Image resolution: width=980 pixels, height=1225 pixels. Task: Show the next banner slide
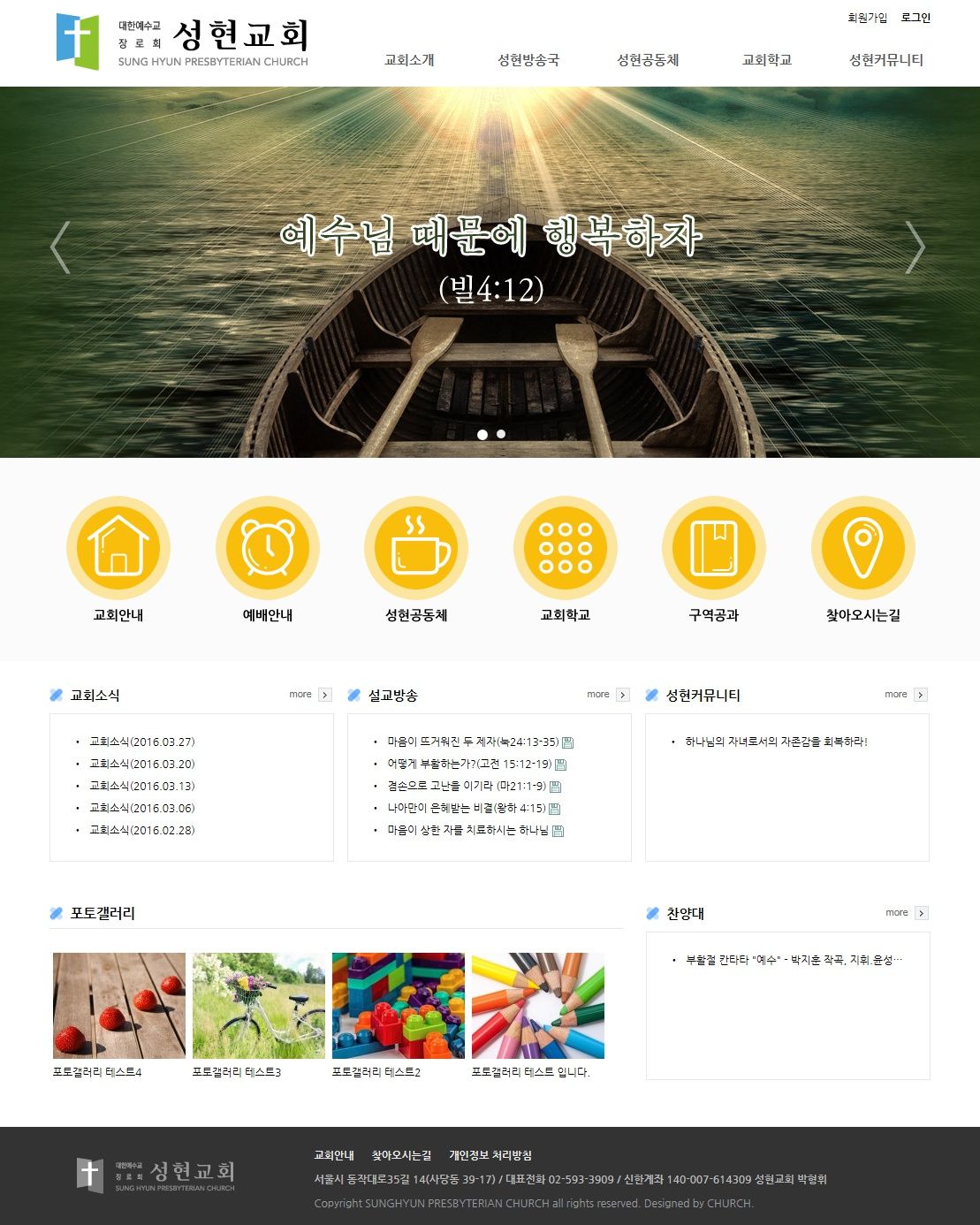(915, 247)
